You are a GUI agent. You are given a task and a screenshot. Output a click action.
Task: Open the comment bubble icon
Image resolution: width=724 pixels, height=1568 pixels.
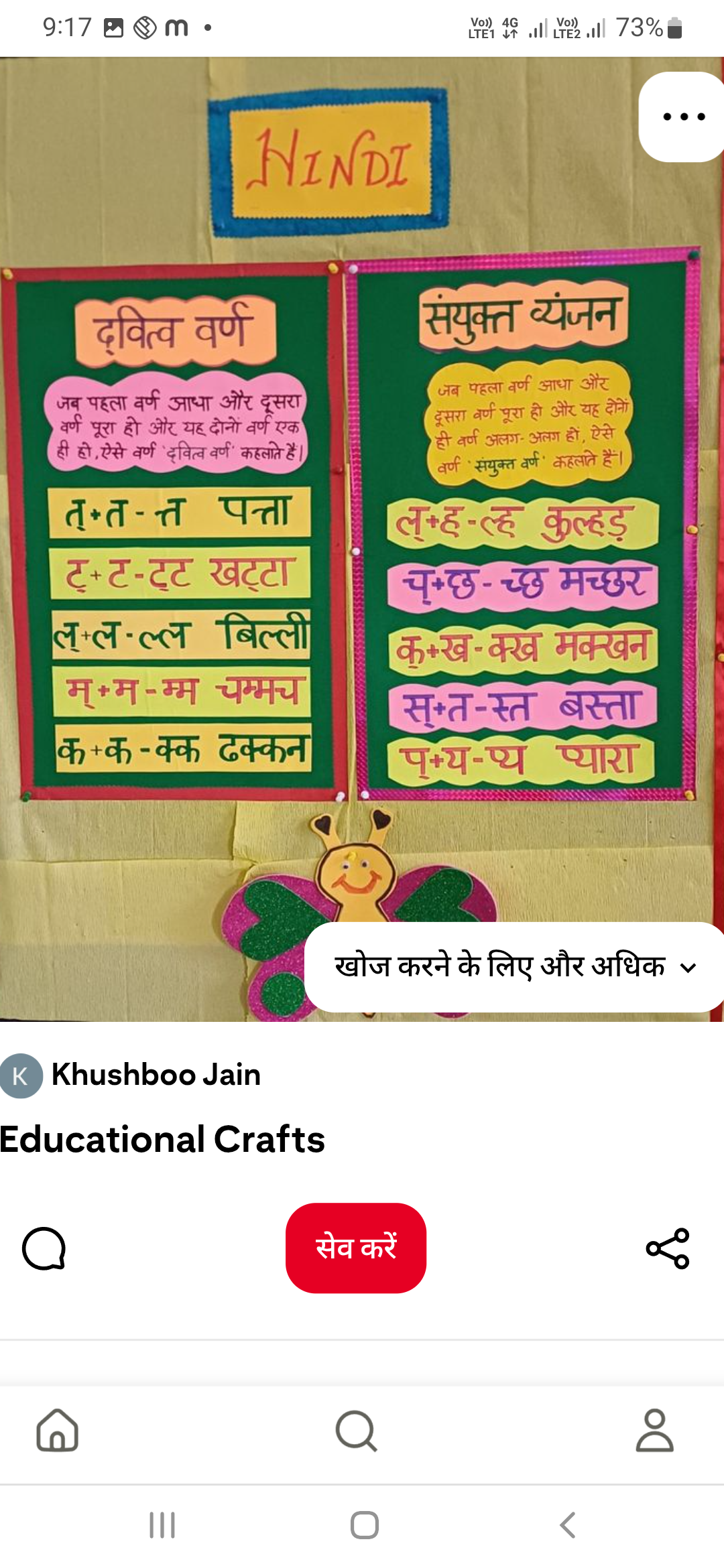pos(44,1248)
